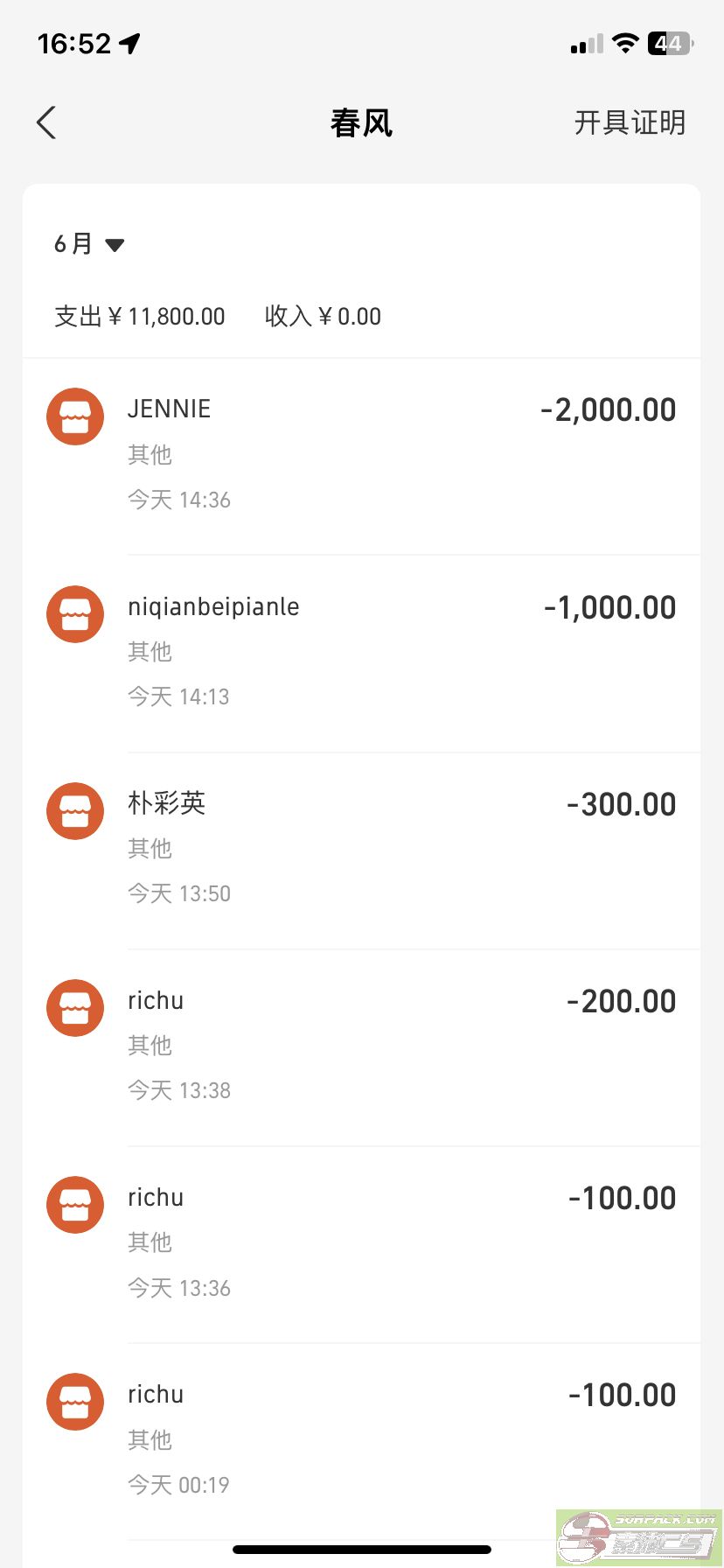The height and width of the screenshot is (1568, 724).
Task: Open the 6月 month dropdown
Action: (89, 243)
